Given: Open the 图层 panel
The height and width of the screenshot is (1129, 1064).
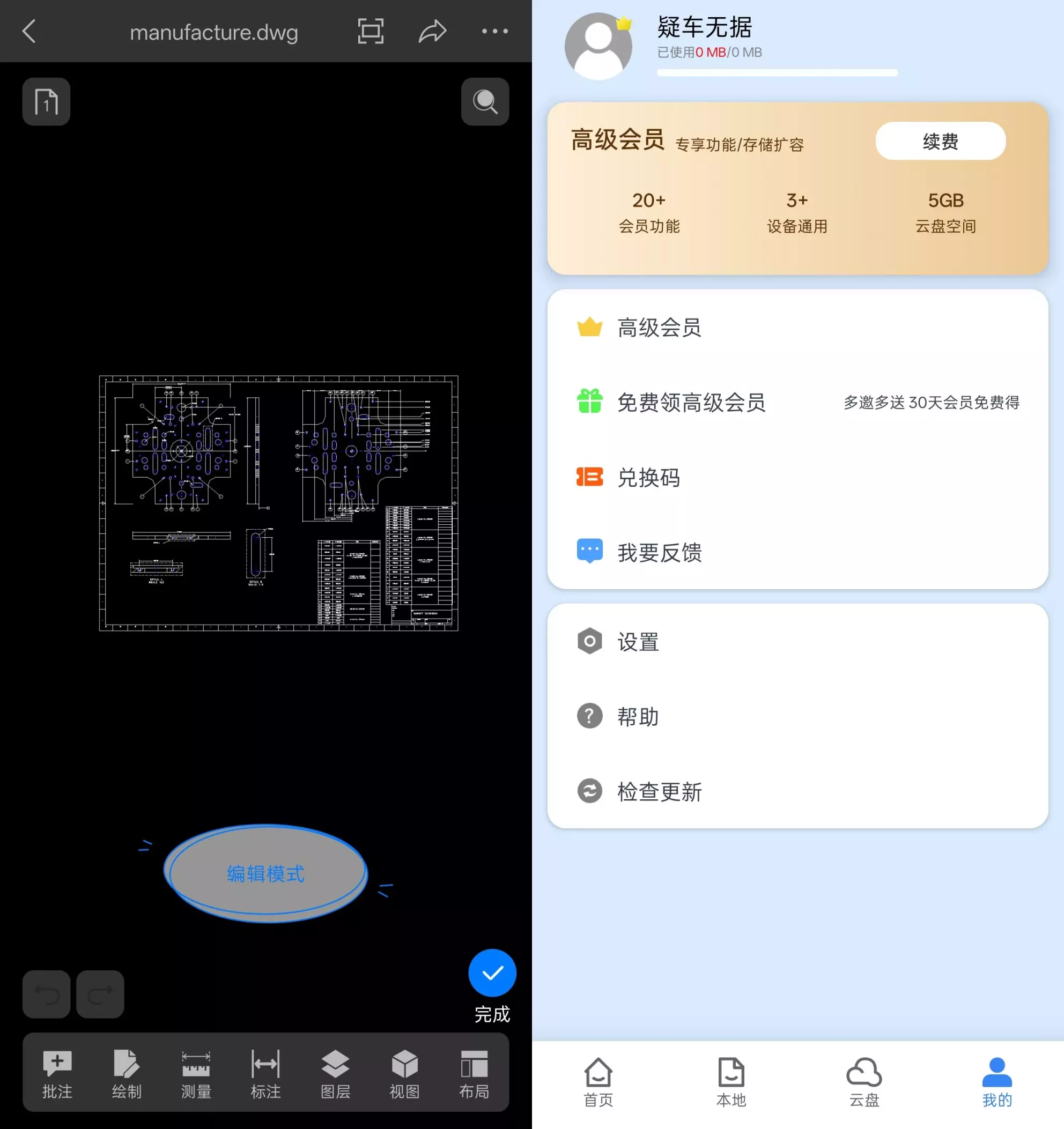Looking at the screenshot, I should click(x=335, y=1073).
